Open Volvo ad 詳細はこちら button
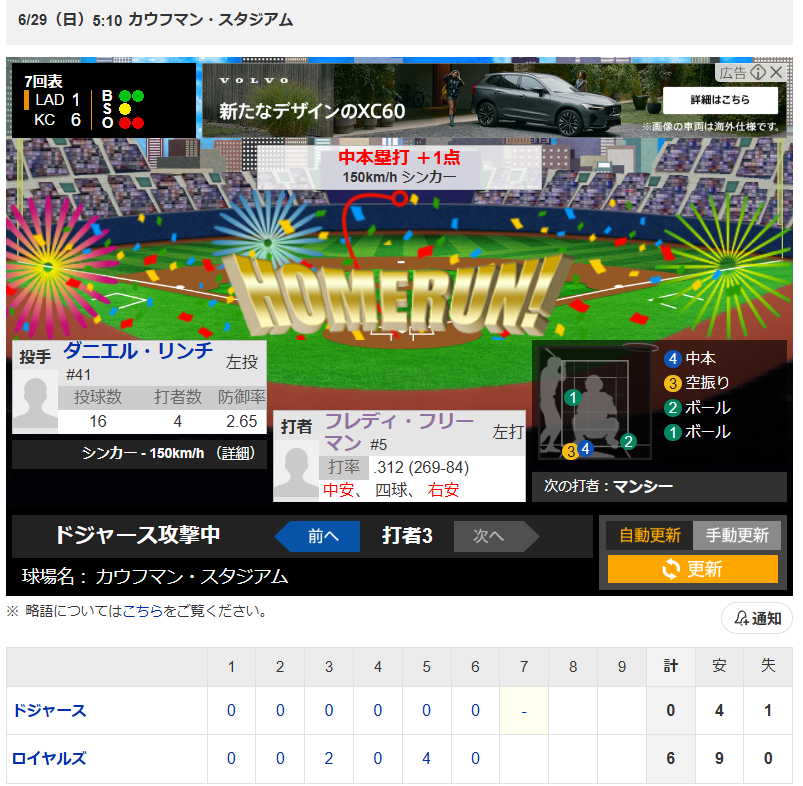The width and height of the screenshot is (803, 786). [720, 100]
